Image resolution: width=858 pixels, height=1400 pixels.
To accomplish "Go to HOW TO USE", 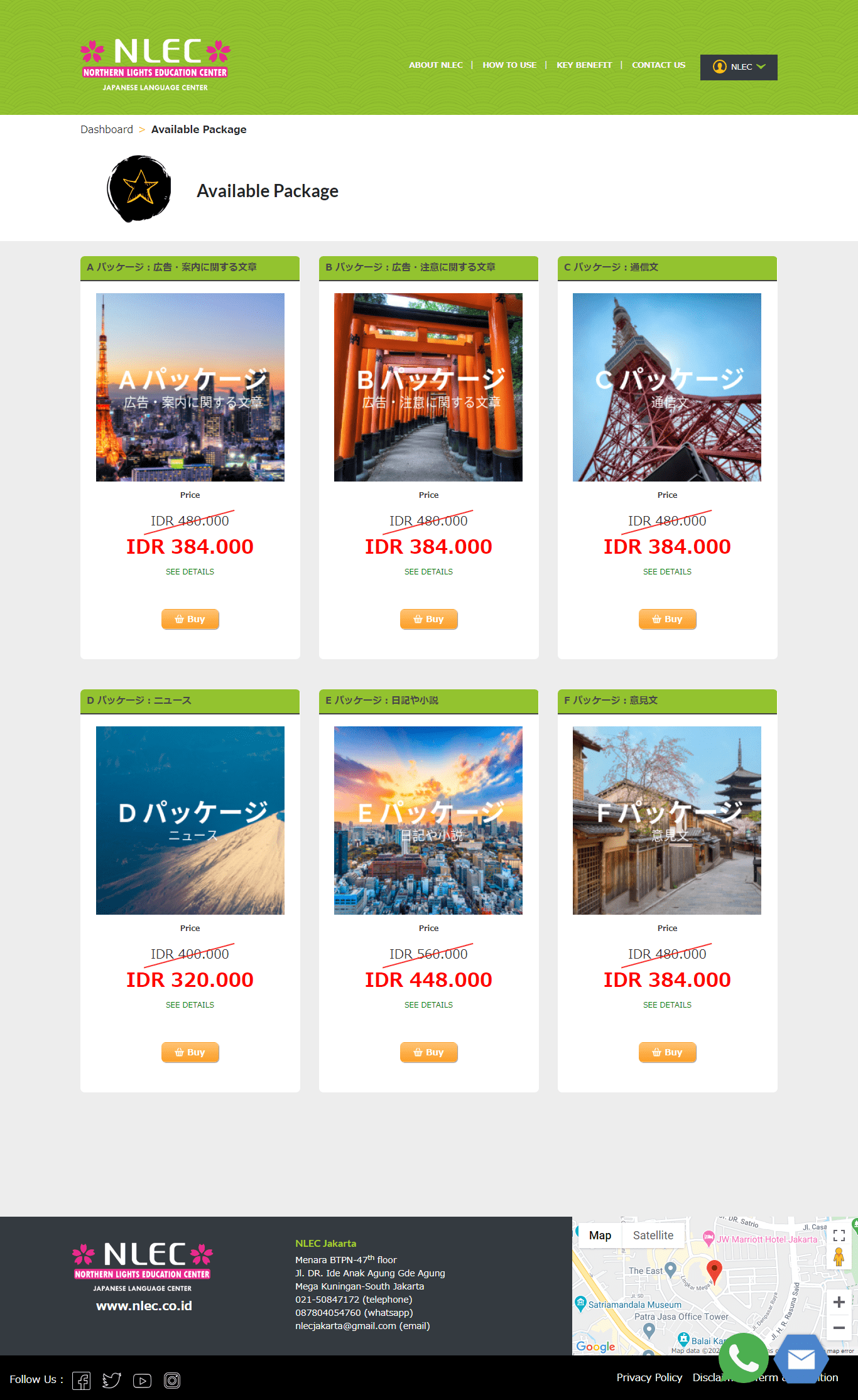I will click(509, 65).
